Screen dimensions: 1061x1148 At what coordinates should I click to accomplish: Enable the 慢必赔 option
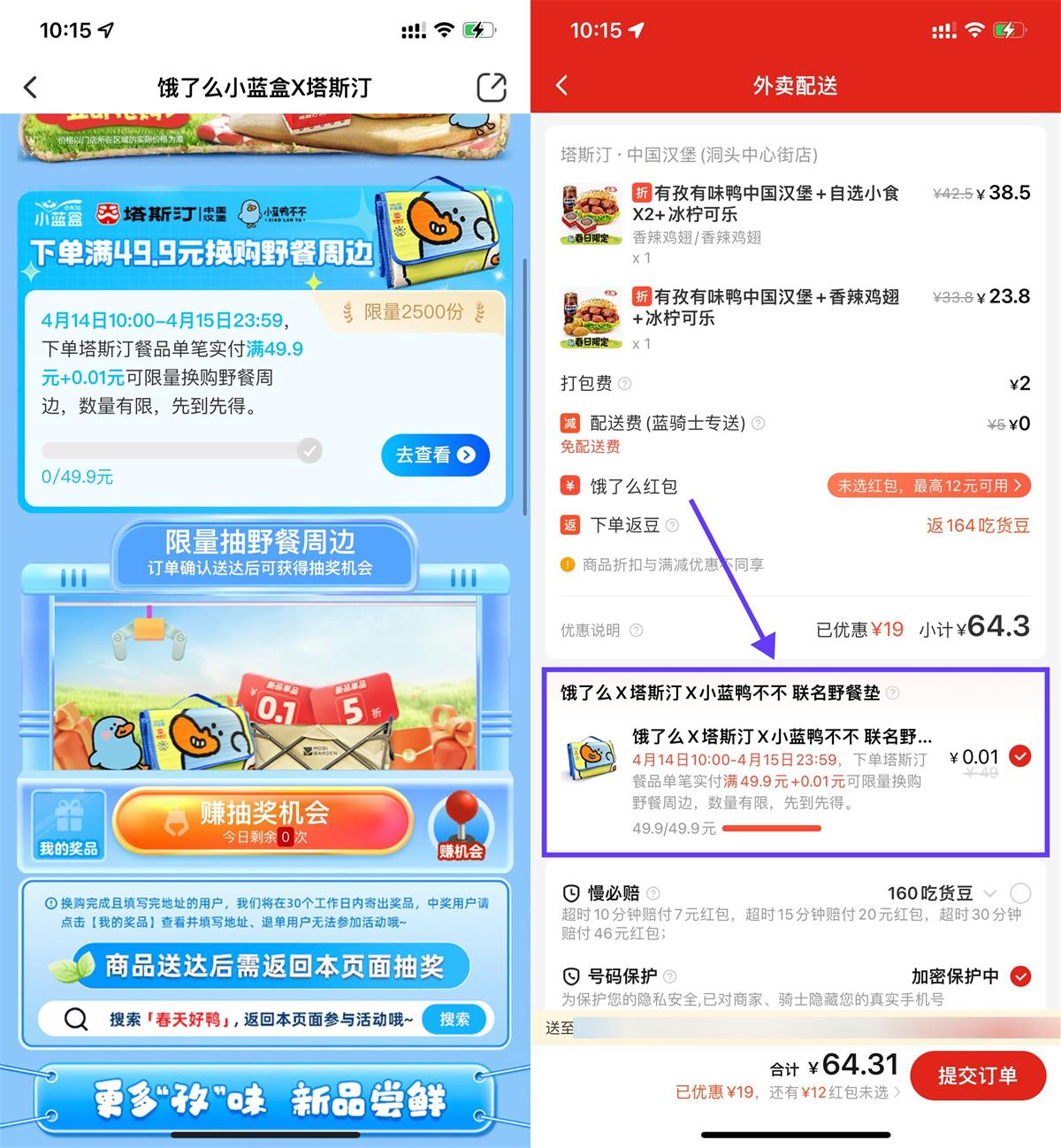pos(1019,893)
